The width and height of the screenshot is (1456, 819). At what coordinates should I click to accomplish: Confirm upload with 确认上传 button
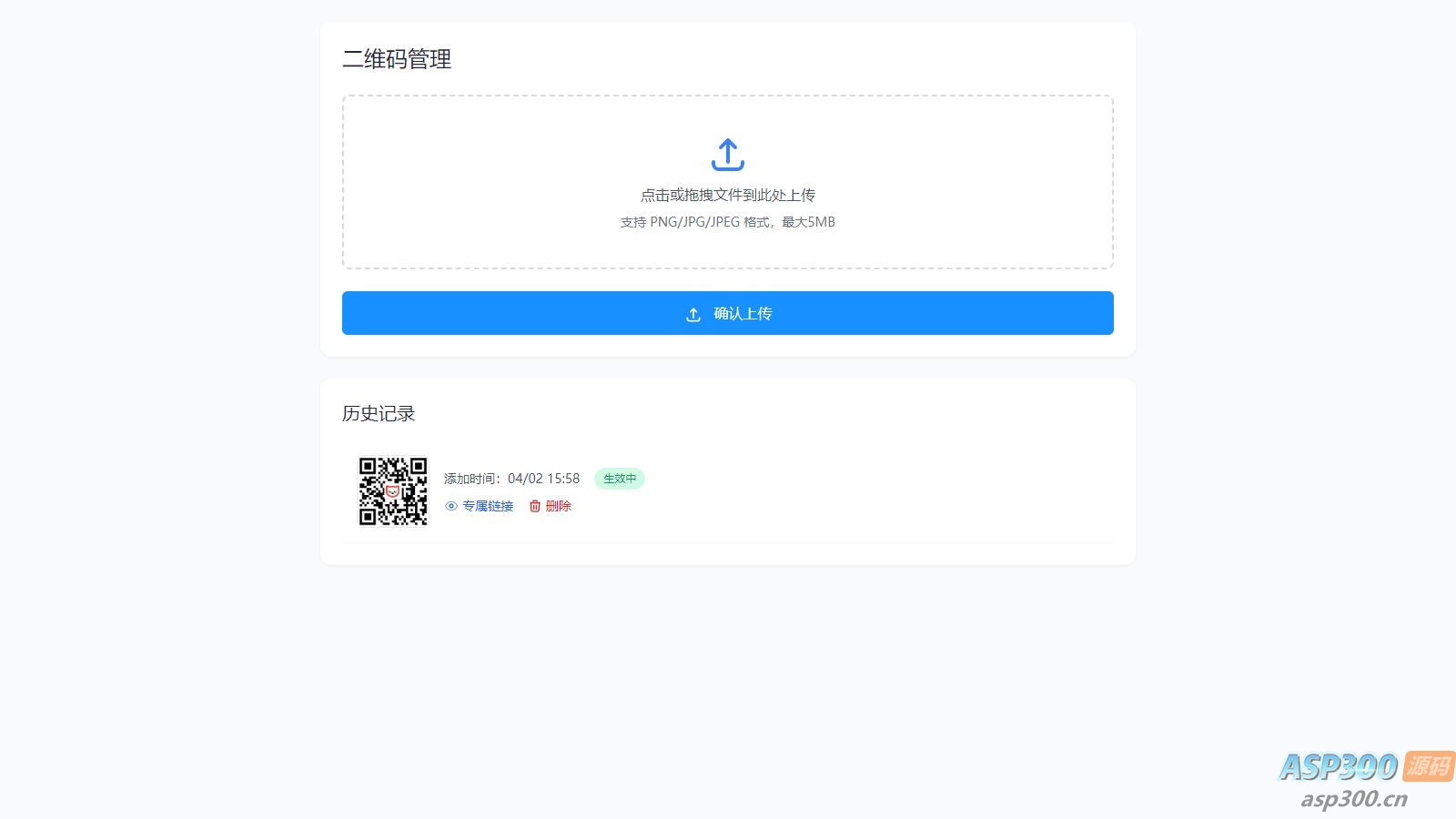click(727, 313)
